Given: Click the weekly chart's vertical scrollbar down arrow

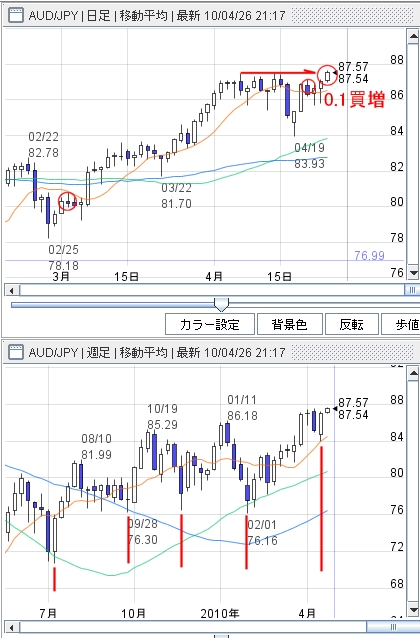Looking at the screenshot, I should pyautogui.click(x=413, y=610).
